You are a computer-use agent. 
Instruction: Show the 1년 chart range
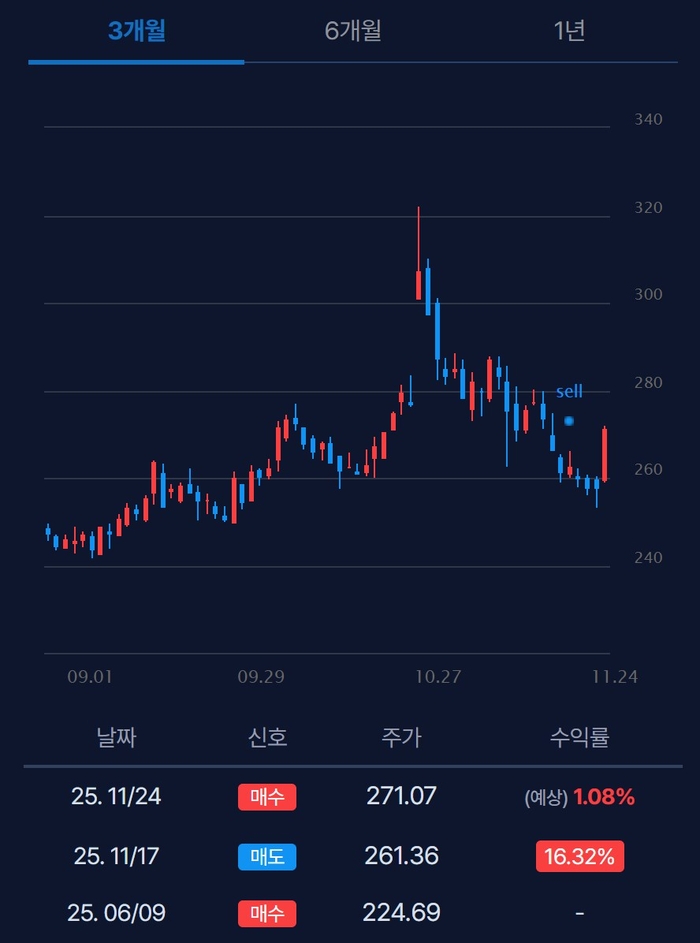(569, 31)
